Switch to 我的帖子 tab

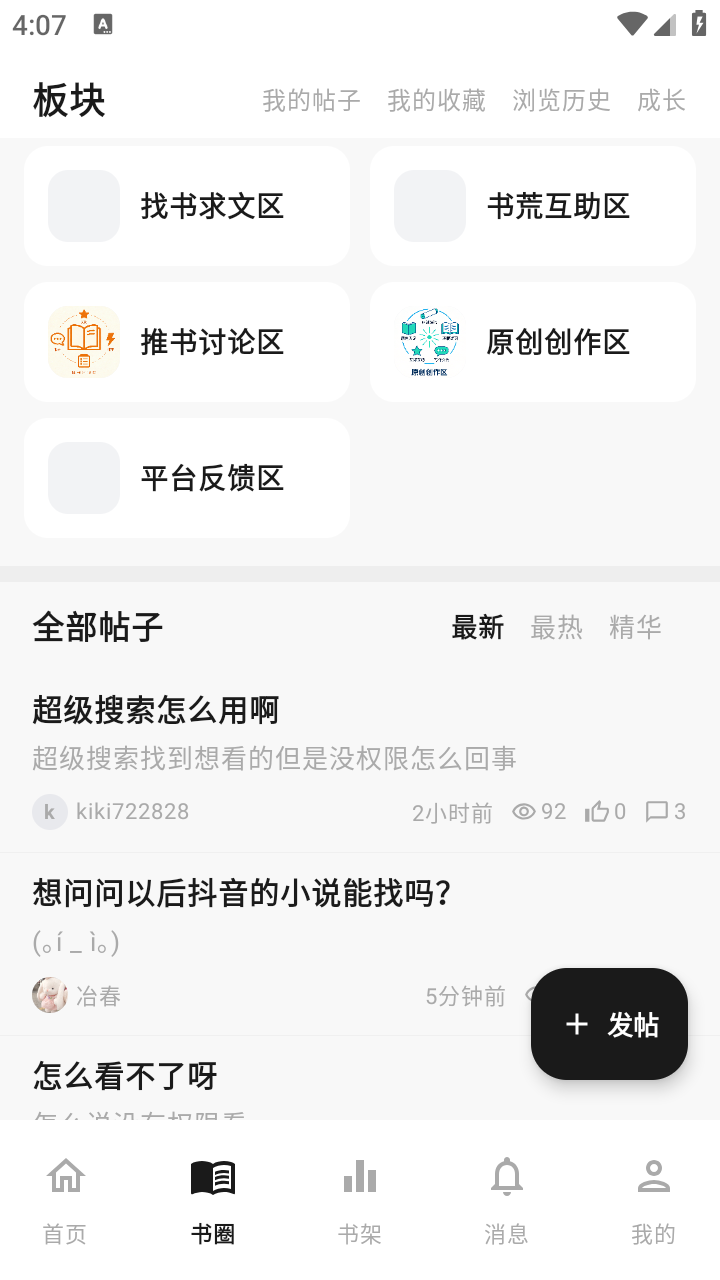pyautogui.click(x=311, y=100)
